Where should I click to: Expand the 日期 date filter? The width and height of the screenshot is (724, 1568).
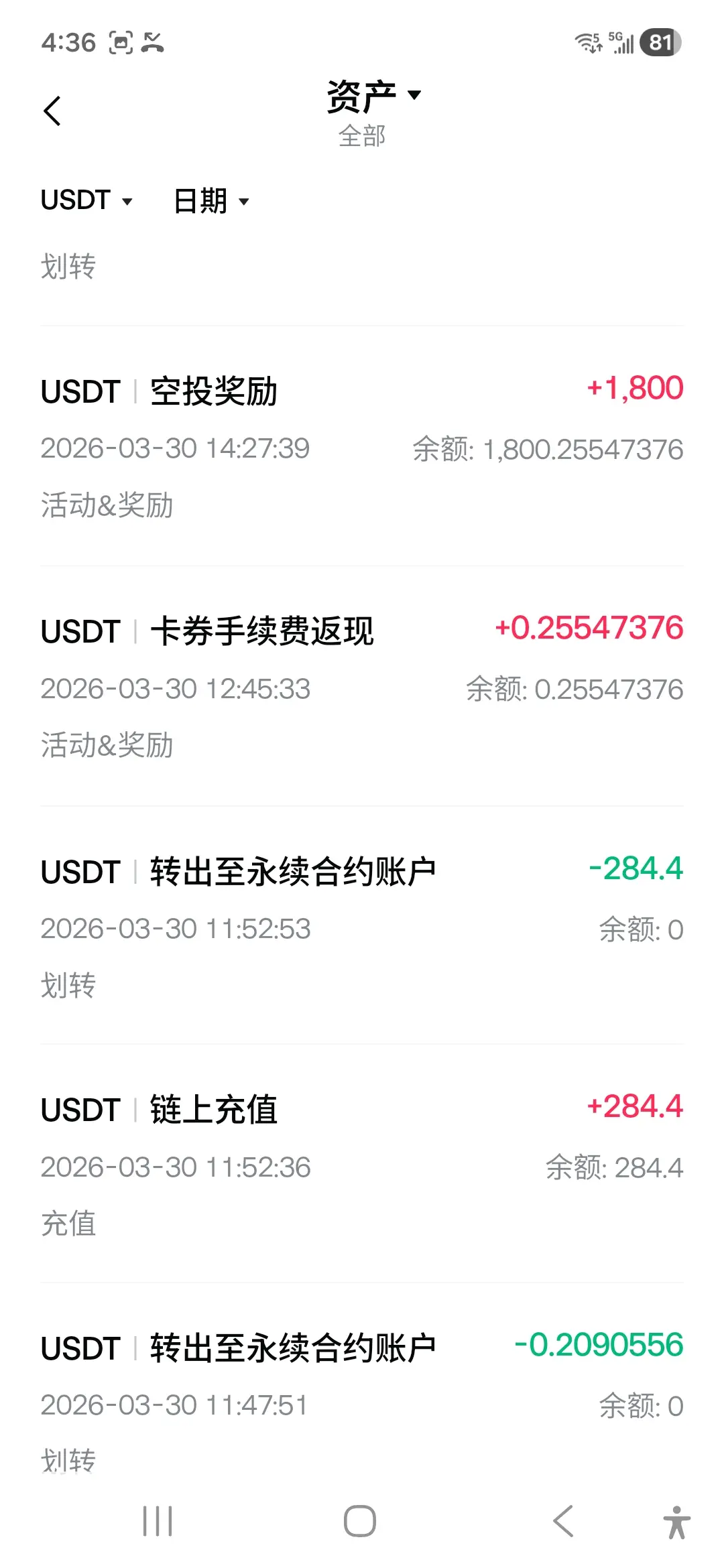211,201
